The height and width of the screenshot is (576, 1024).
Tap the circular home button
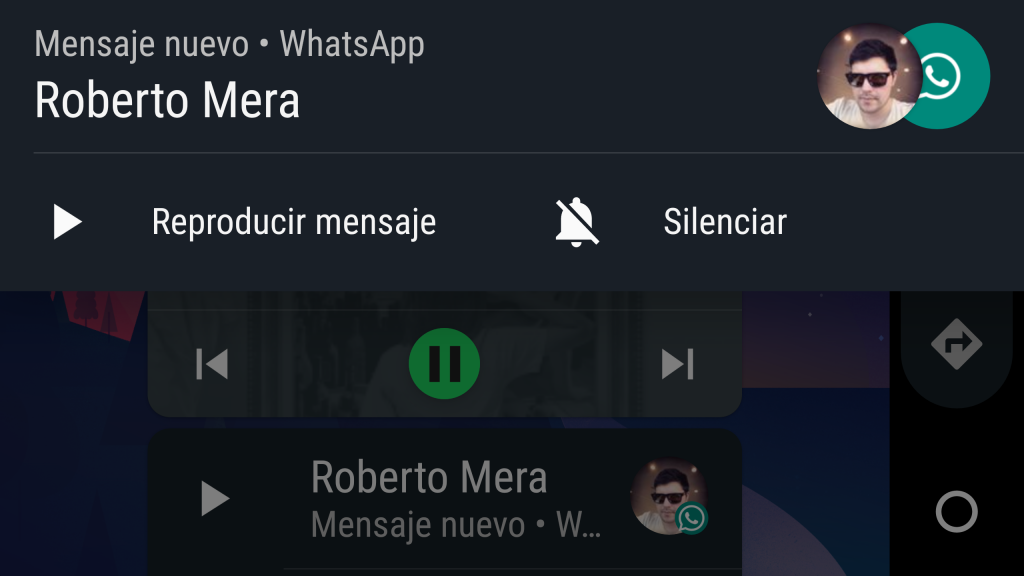(x=956, y=512)
